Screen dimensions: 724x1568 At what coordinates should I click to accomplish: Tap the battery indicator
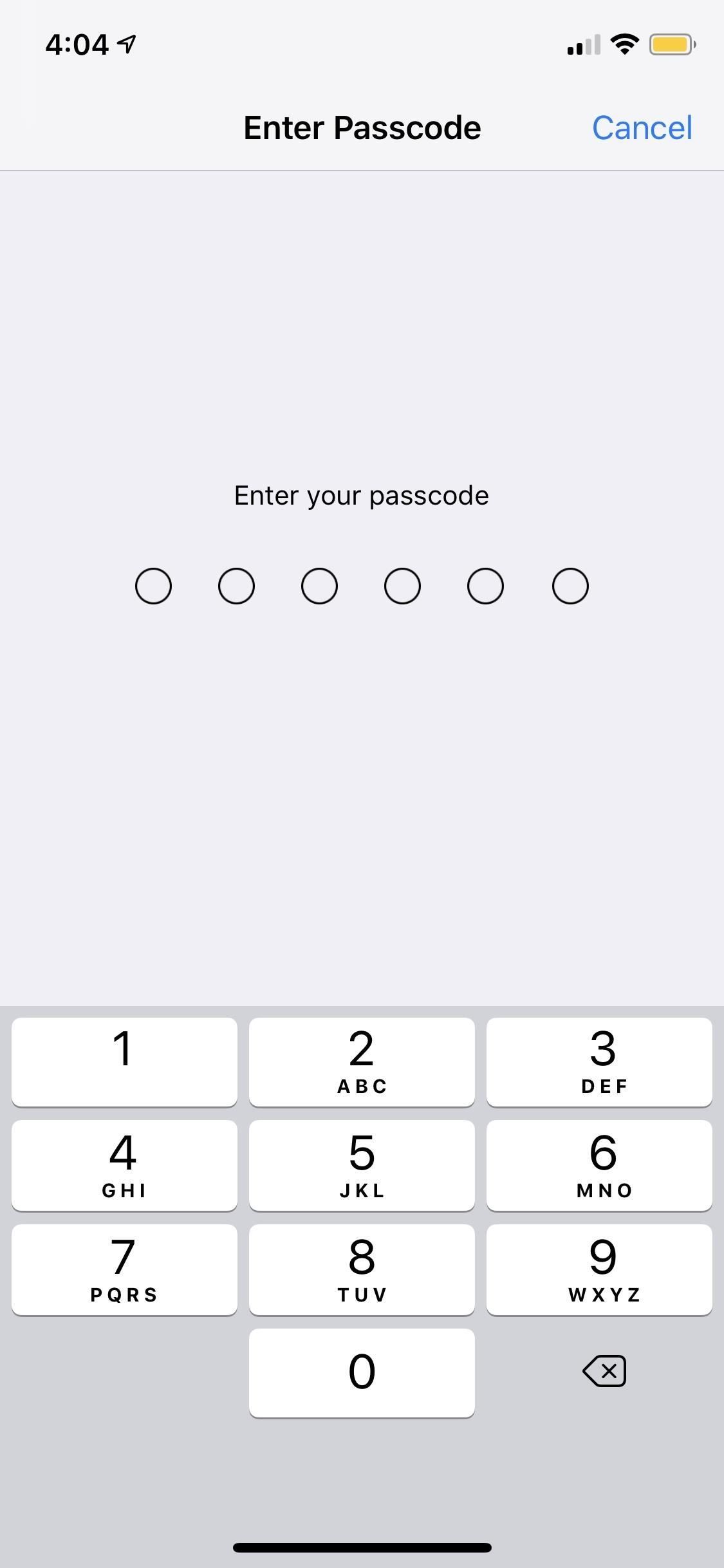[x=671, y=44]
